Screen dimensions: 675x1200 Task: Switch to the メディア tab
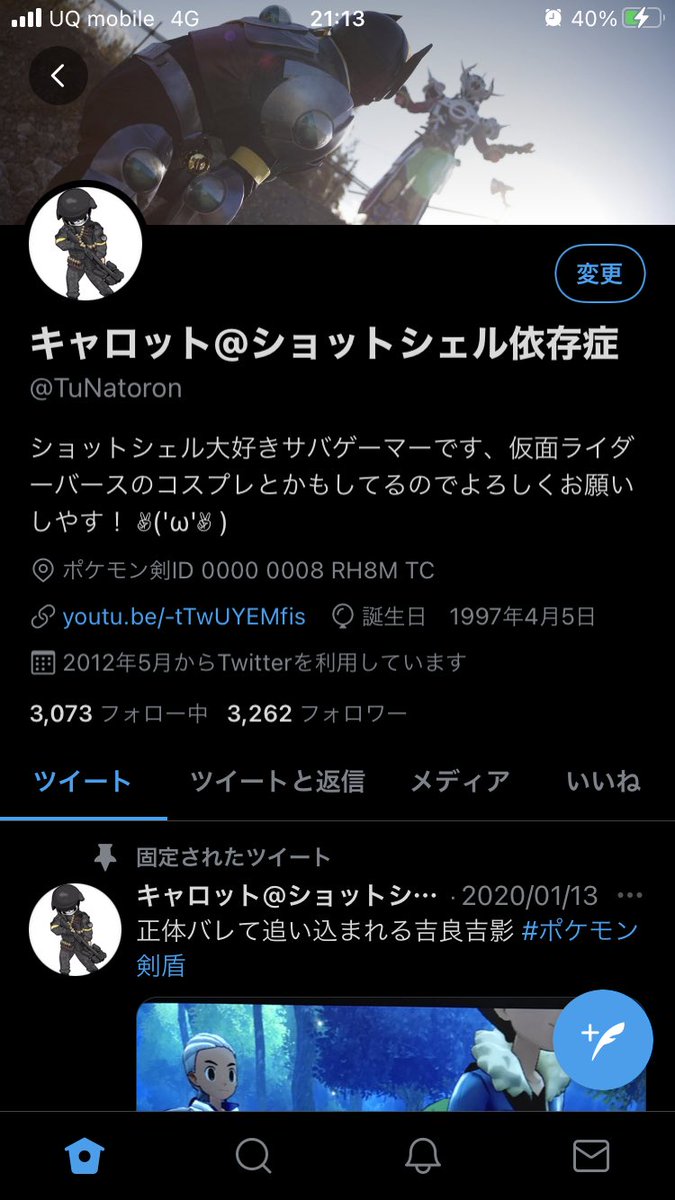460,781
